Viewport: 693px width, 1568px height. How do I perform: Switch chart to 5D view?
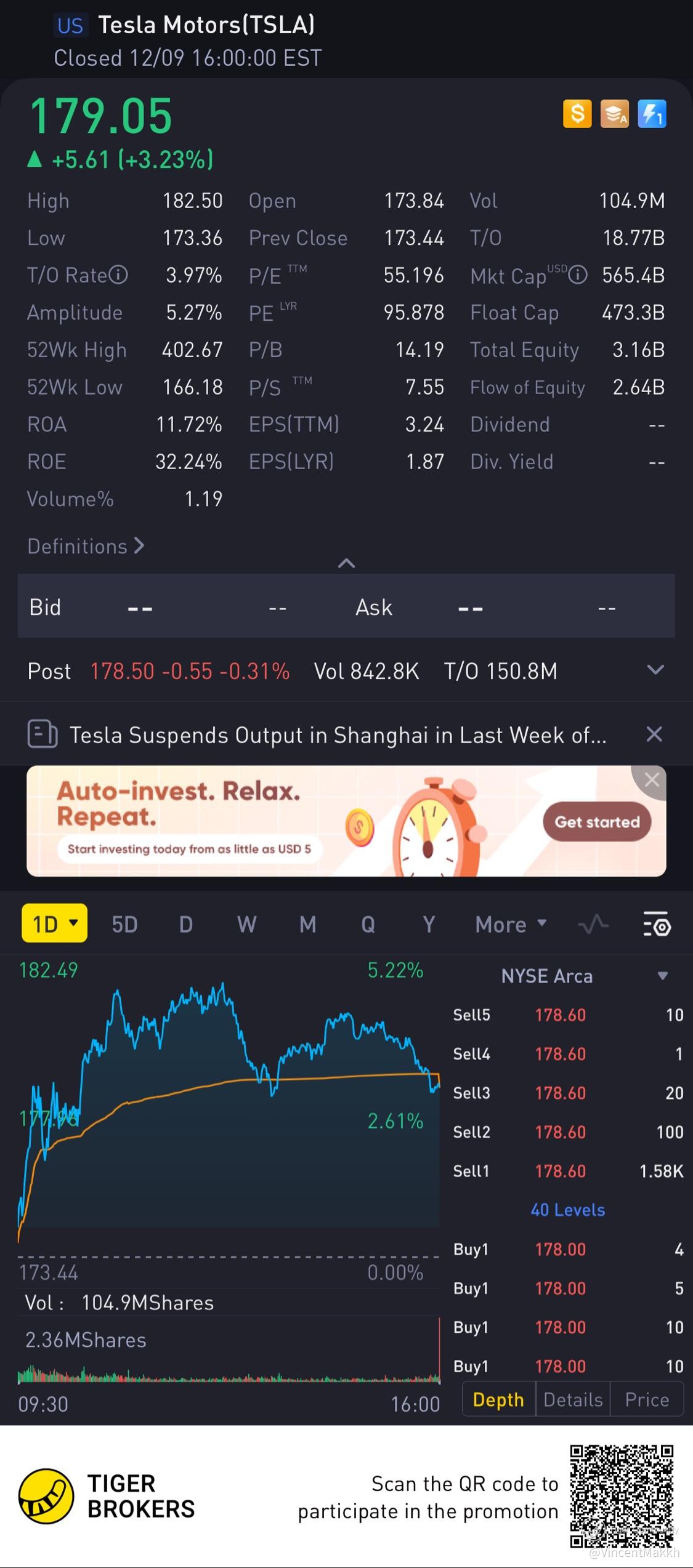click(x=124, y=924)
